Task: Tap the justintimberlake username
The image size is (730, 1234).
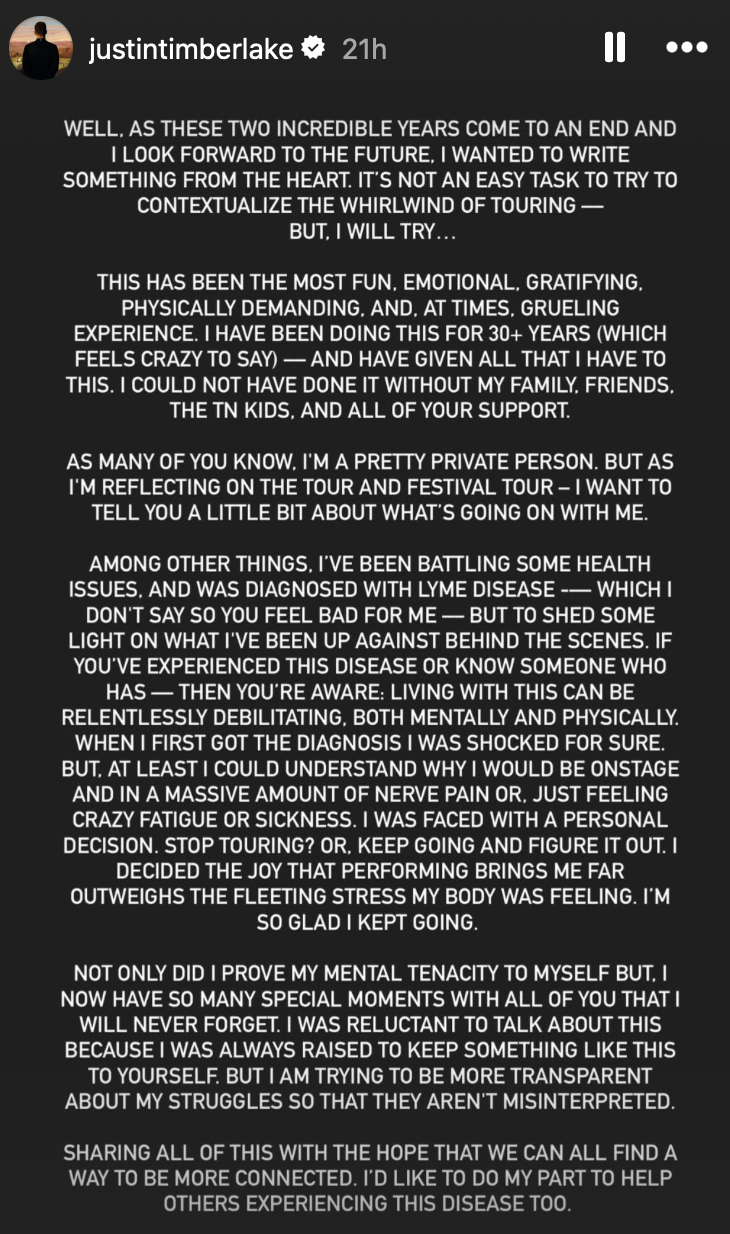Action: click(x=192, y=49)
